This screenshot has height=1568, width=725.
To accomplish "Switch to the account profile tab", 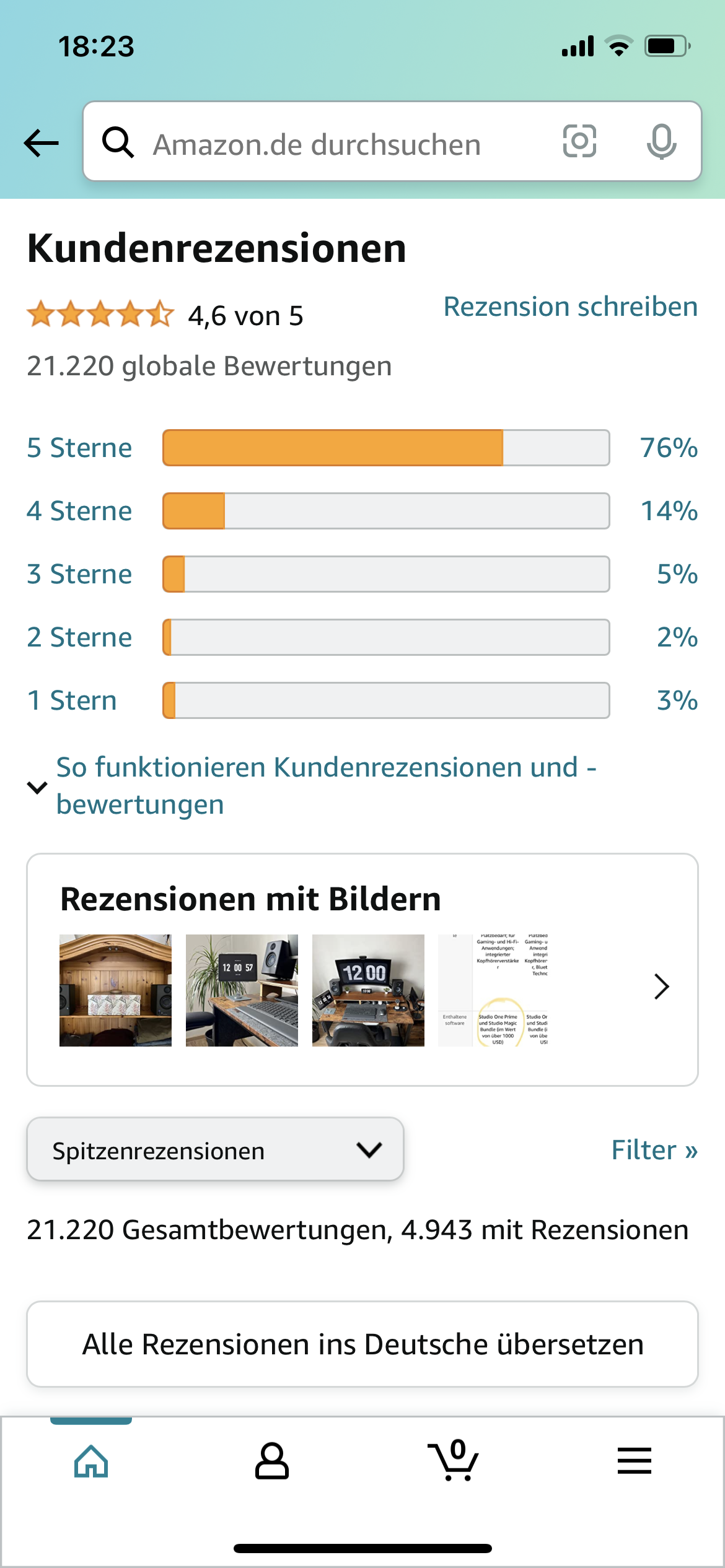I will click(x=271, y=1461).
